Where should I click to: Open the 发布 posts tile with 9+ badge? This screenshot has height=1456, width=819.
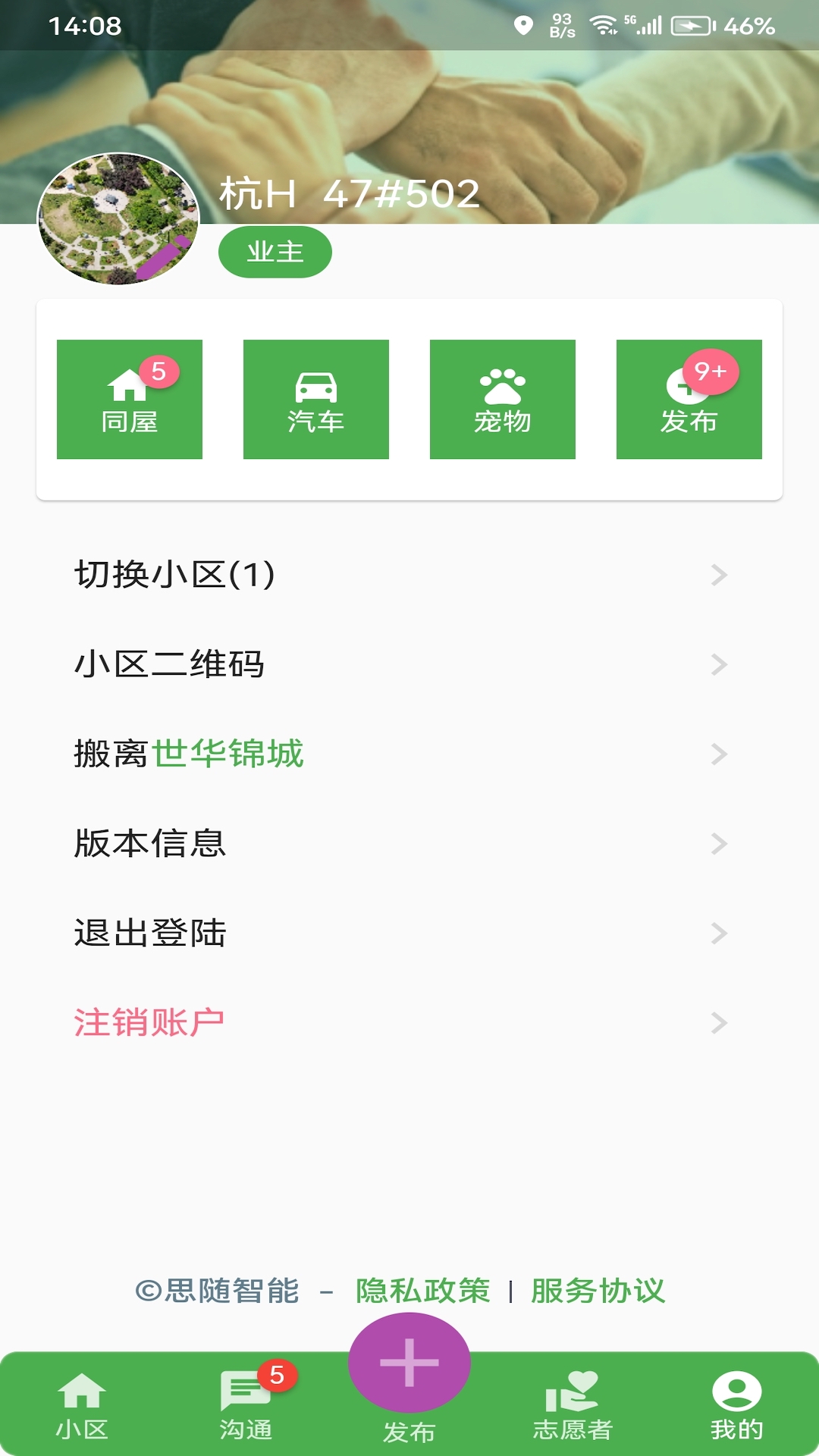(689, 399)
